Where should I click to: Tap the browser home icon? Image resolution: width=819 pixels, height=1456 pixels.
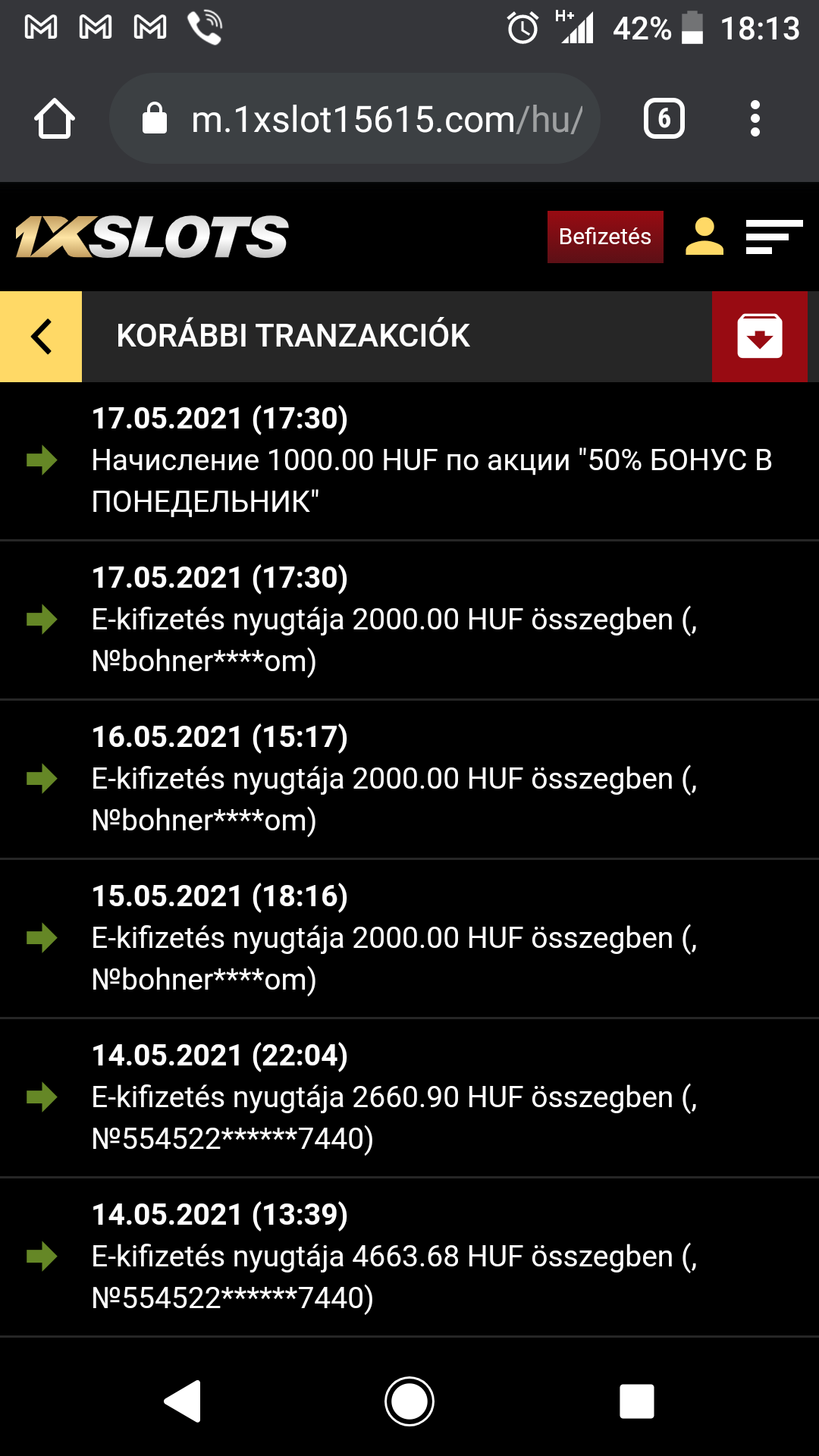(55, 119)
